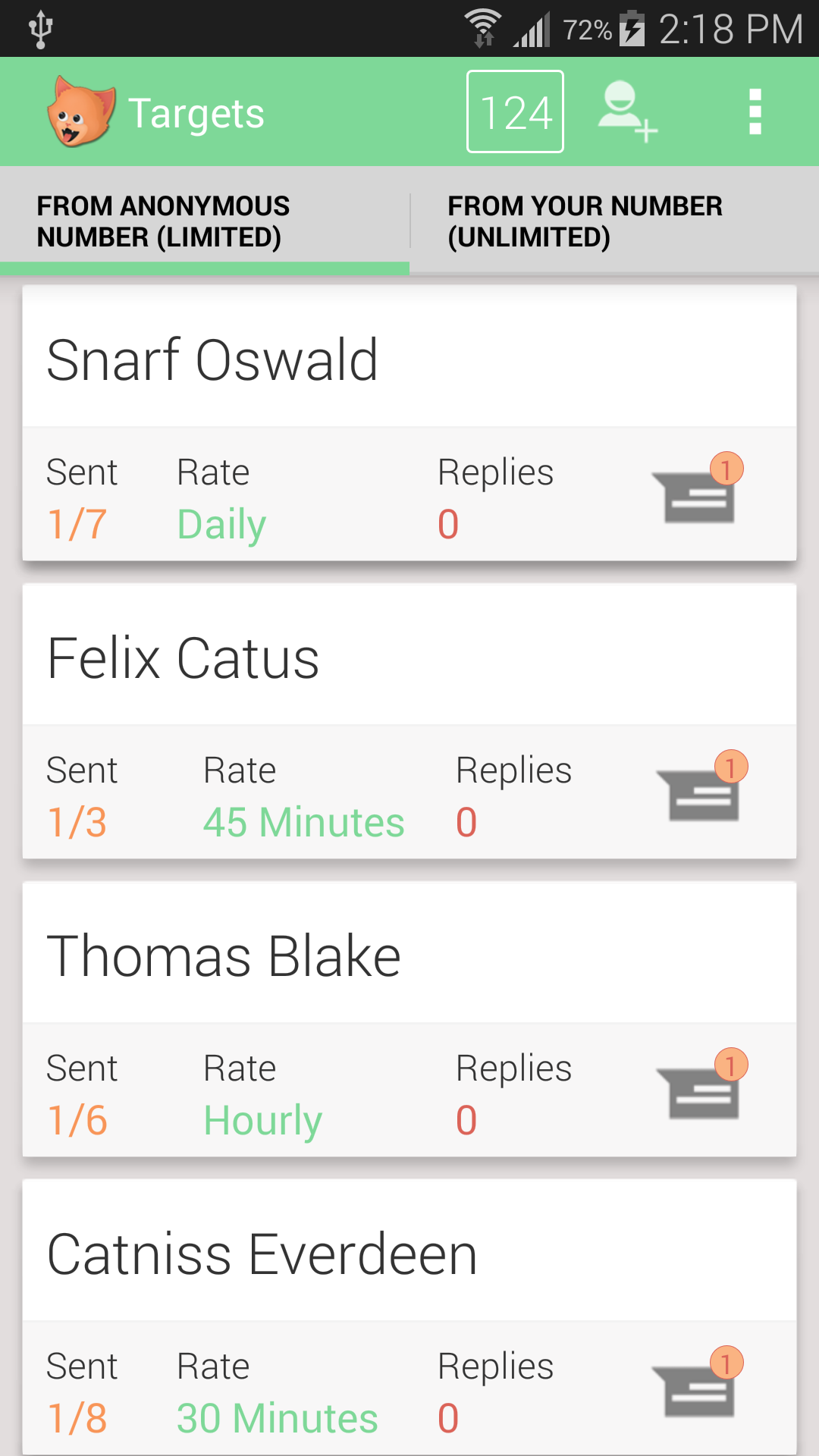Open the three-dot overflow menu
The width and height of the screenshot is (819, 1456).
[755, 112]
